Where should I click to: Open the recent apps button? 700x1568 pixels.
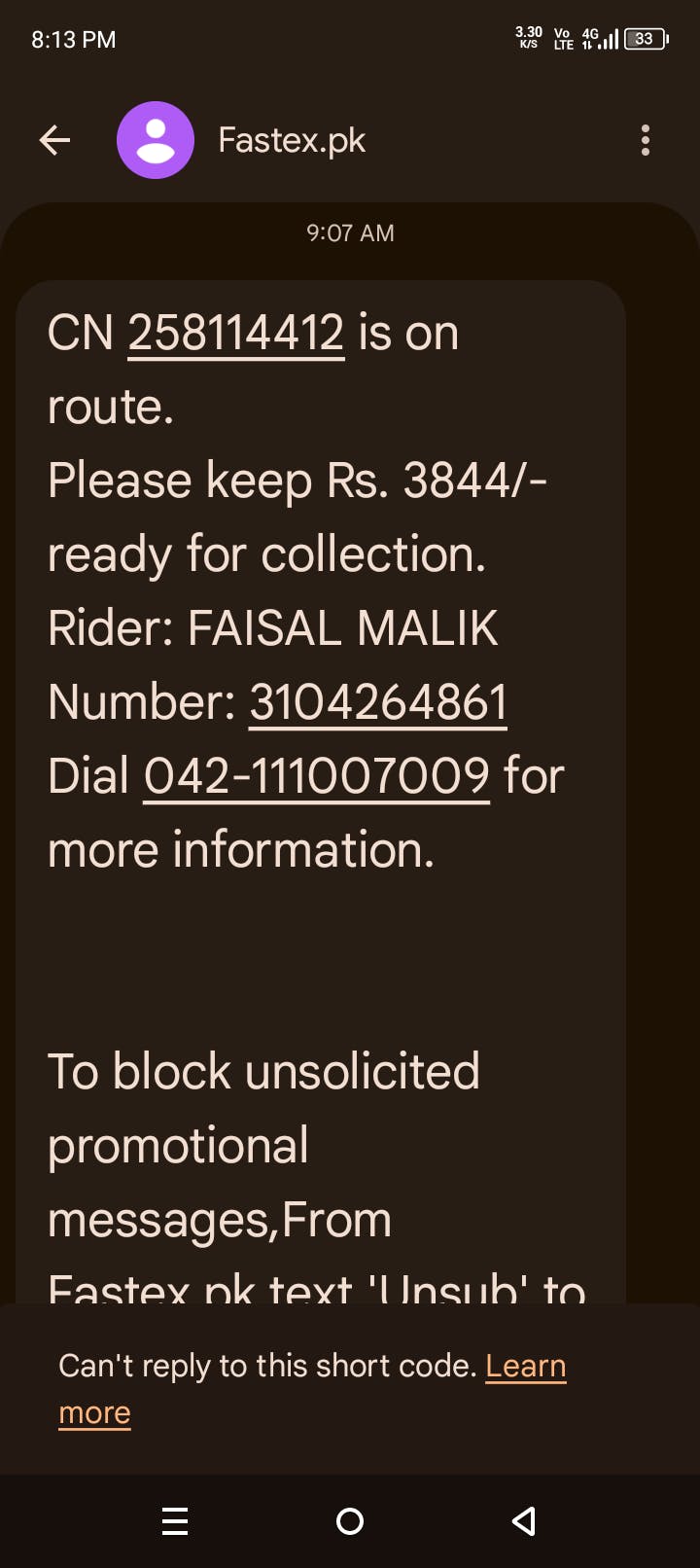tap(175, 1521)
